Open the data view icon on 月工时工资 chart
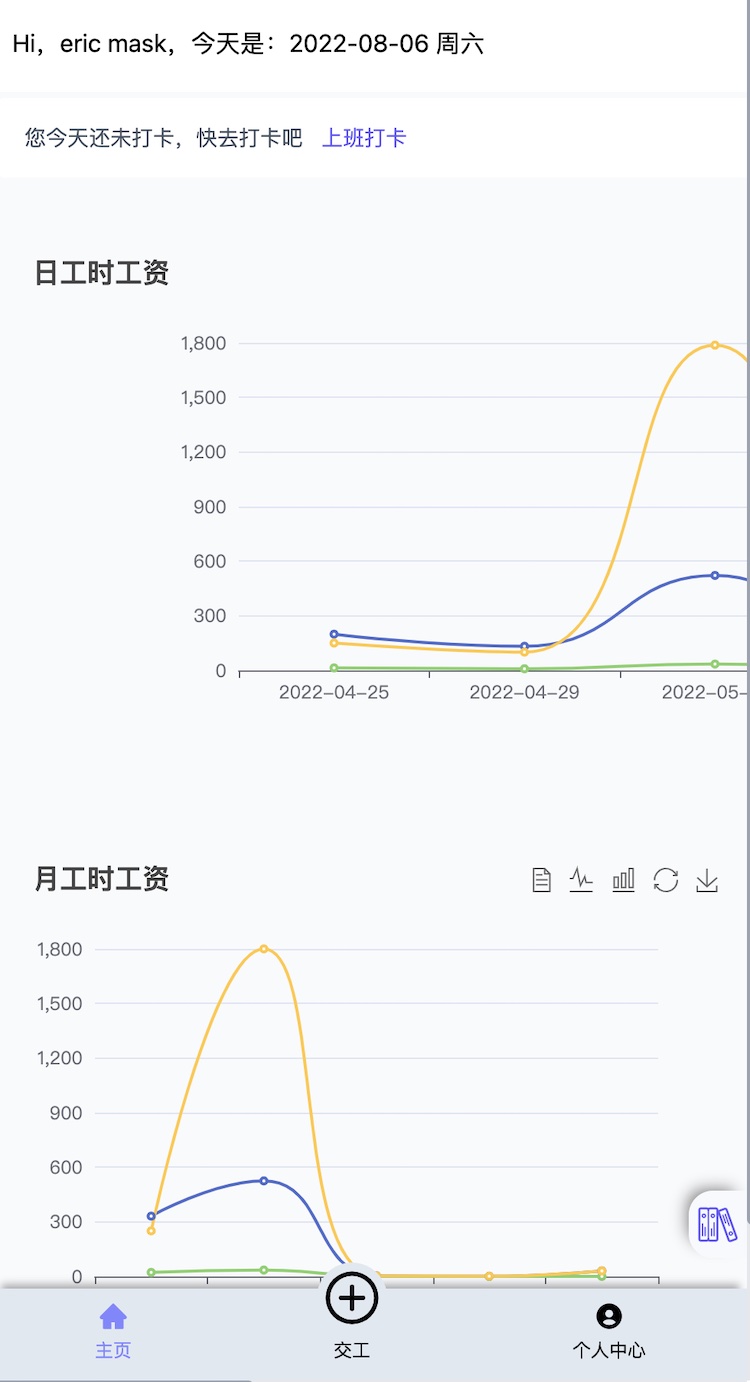Screen dimensions: 750x1382 pos(541,880)
